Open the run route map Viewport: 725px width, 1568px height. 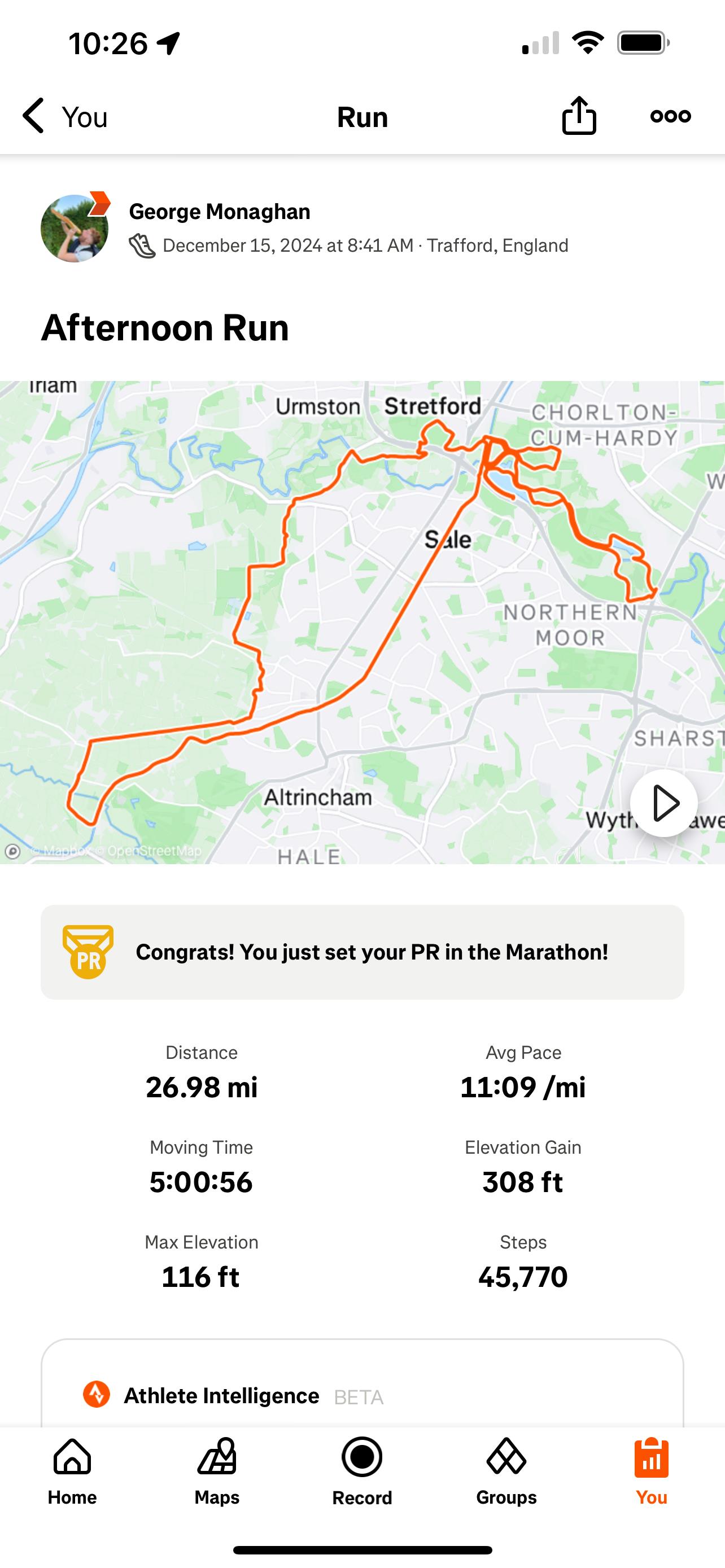[x=362, y=621]
